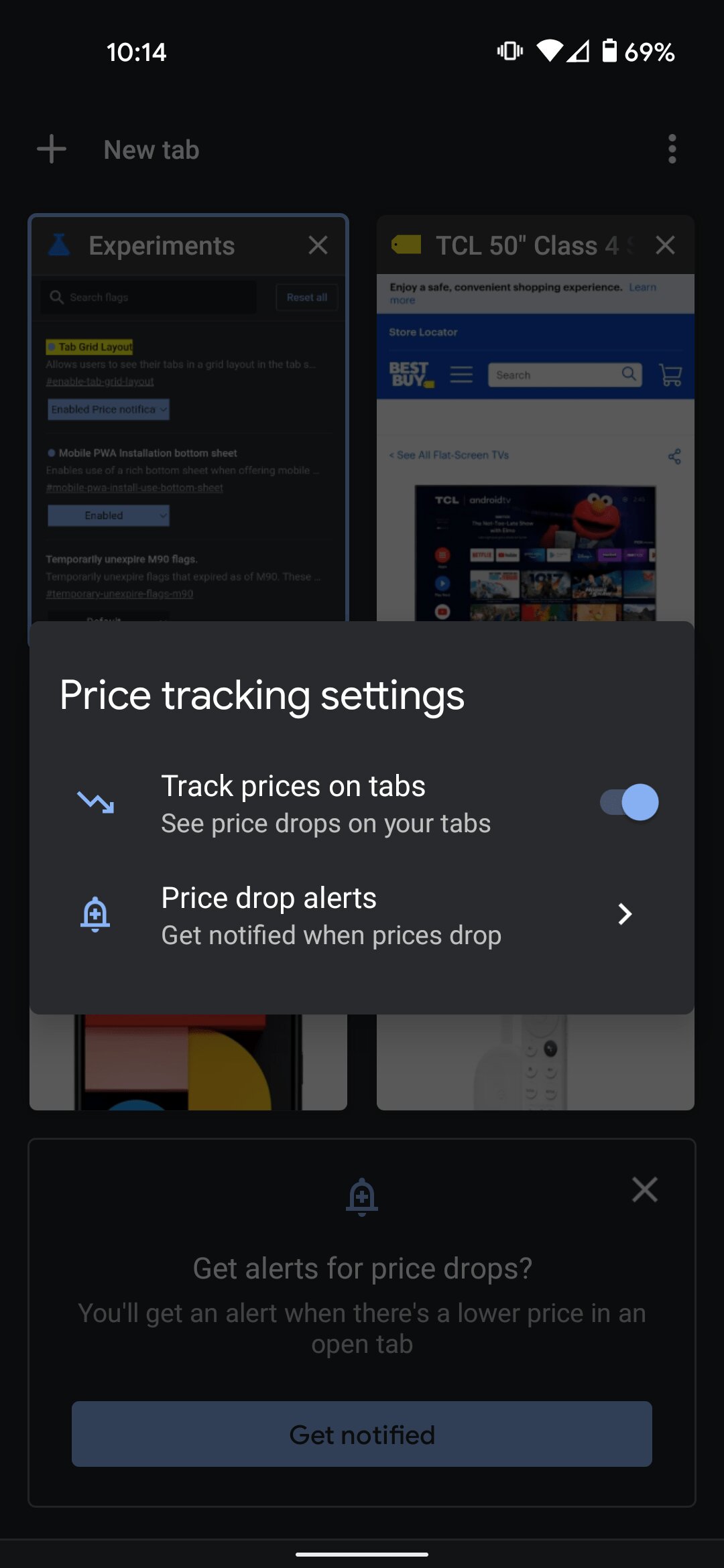This screenshot has width=724, height=1568.
Task: Dismiss the price drop alerts card
Action: point(644,1189)
